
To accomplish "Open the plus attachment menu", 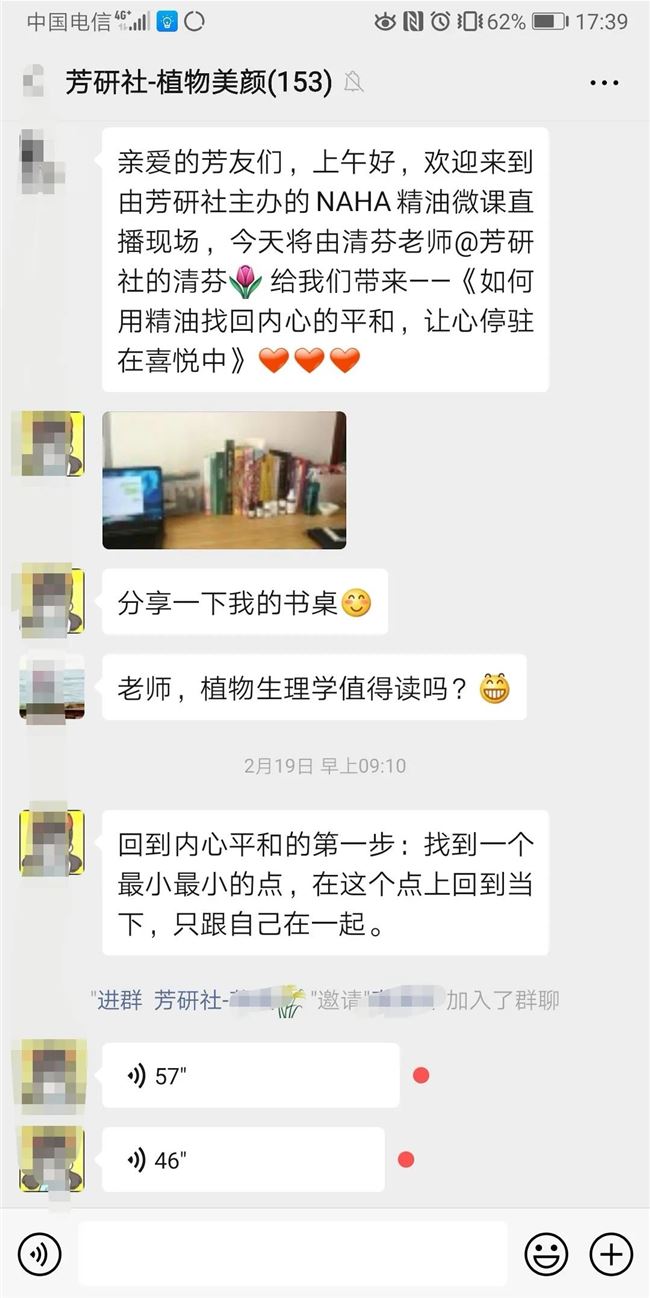I will (x=610, y=1253).
